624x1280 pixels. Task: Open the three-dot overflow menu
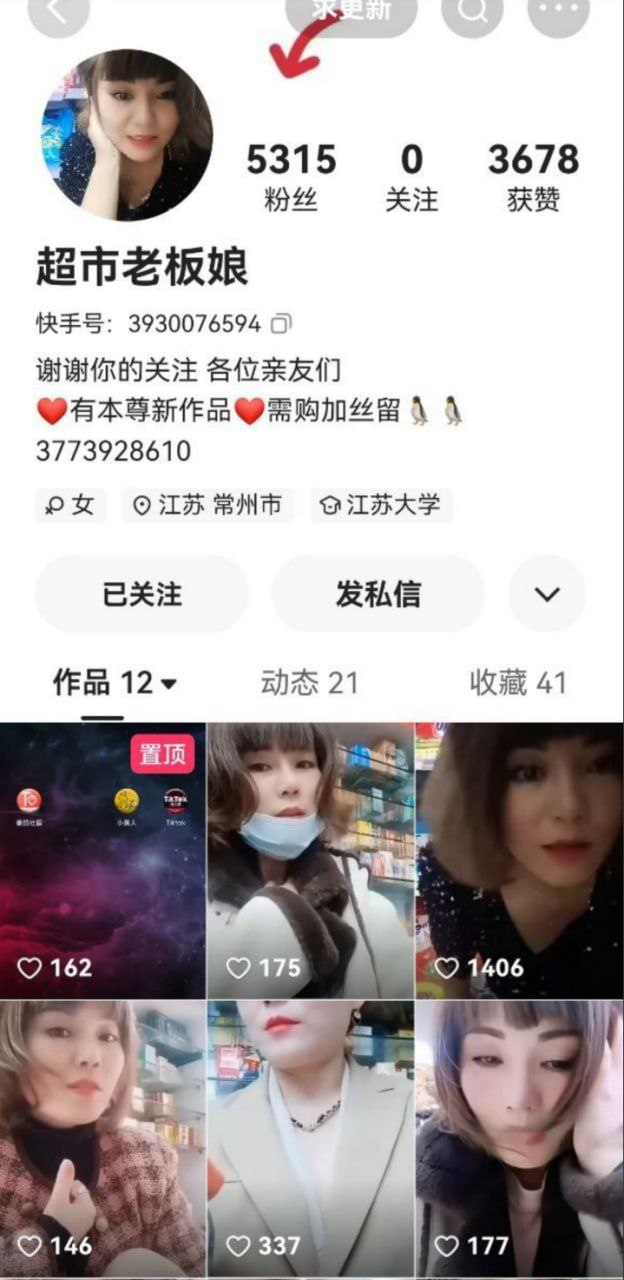tap(559, 13)
